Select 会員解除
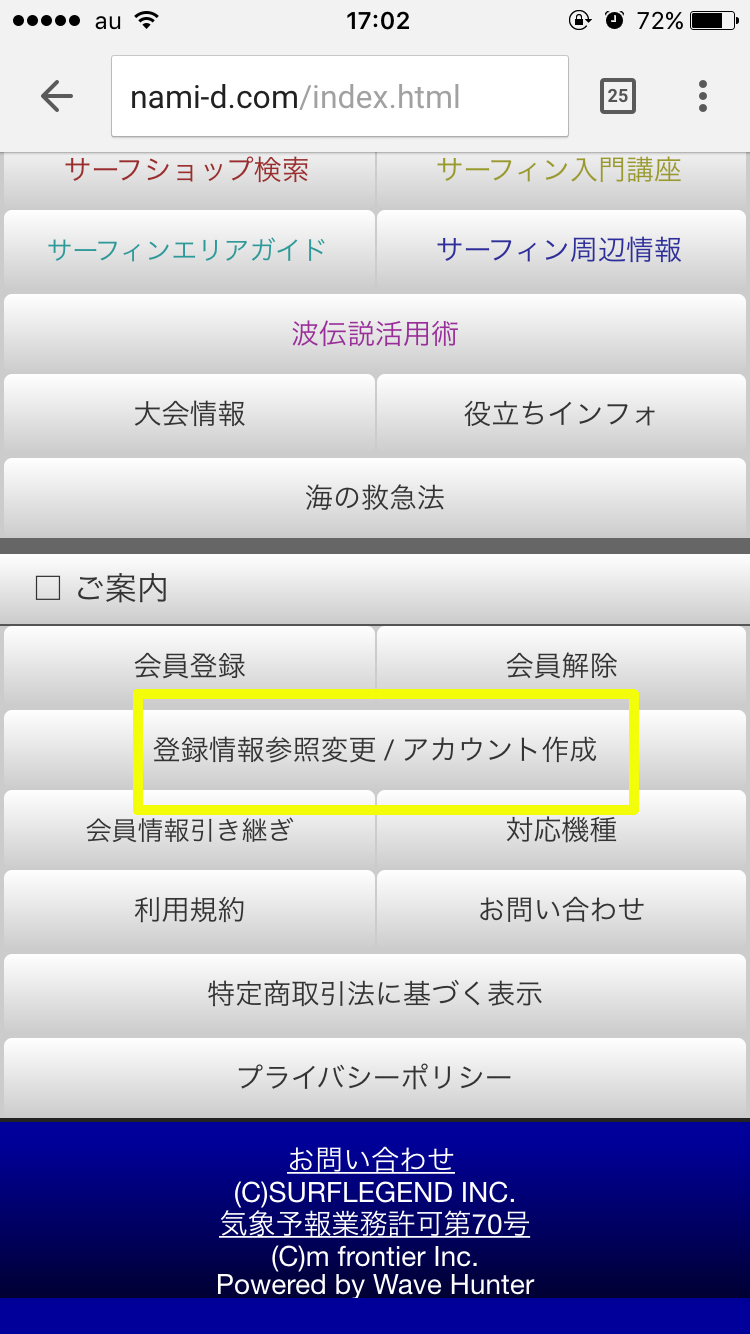750x1334 pixels. tap(560, 665)
